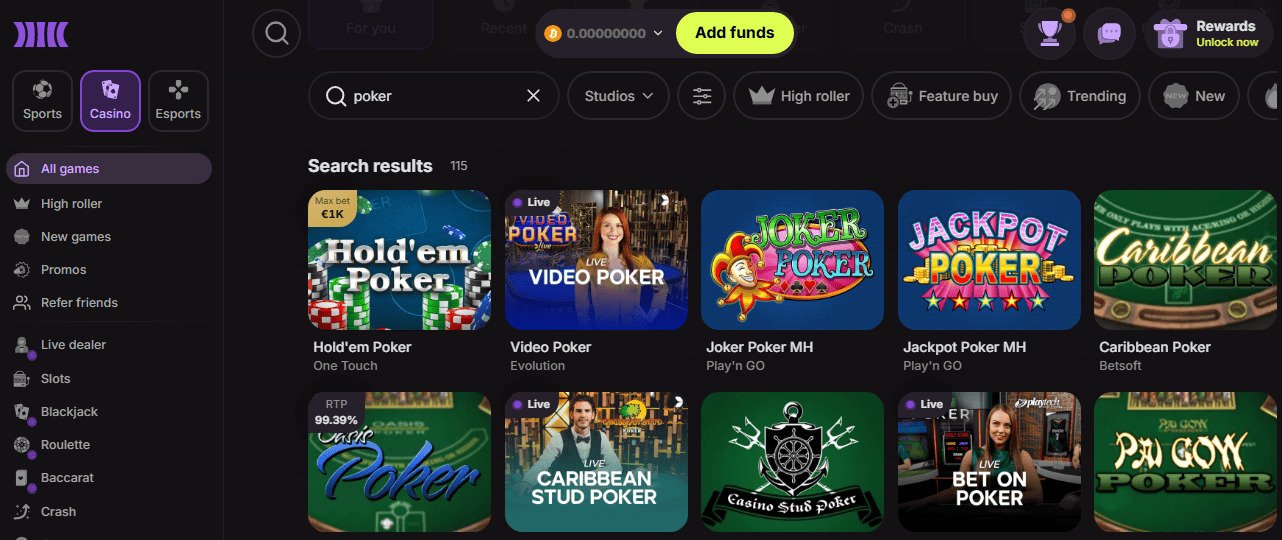Select Trending filter chip
Viewport: 1282px width, 540px height.
click(1079, 96)
